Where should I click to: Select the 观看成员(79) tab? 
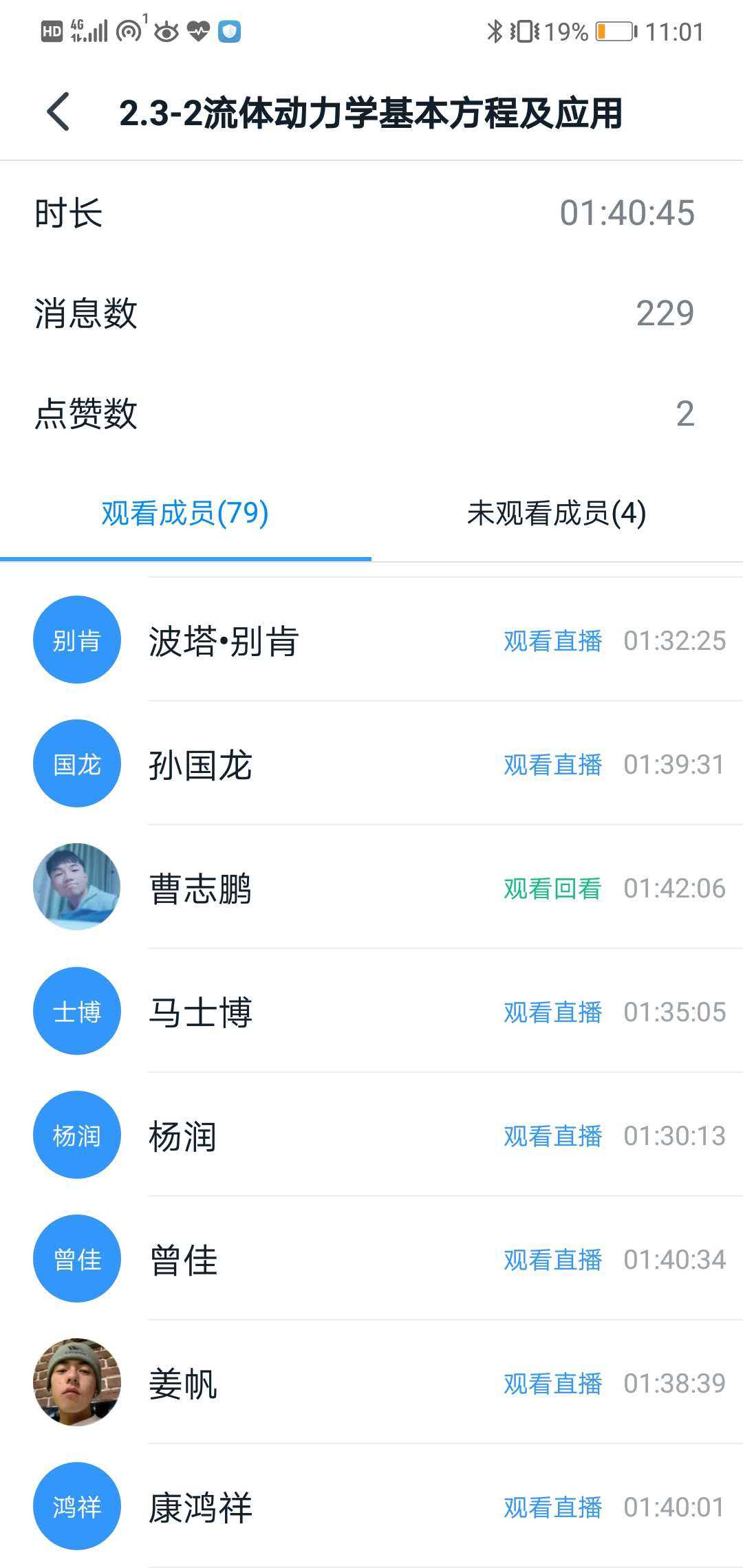click(x=185, y=514)
